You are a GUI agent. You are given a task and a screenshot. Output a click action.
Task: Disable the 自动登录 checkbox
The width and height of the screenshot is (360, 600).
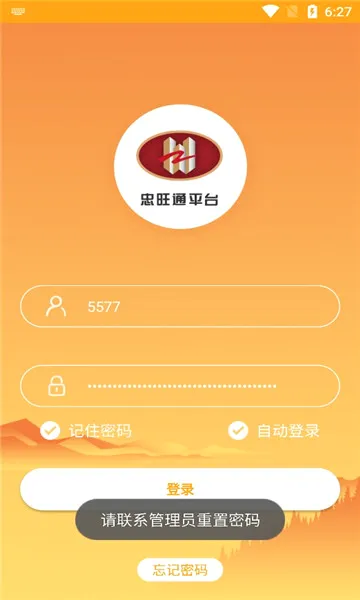(x=238, y=430)
